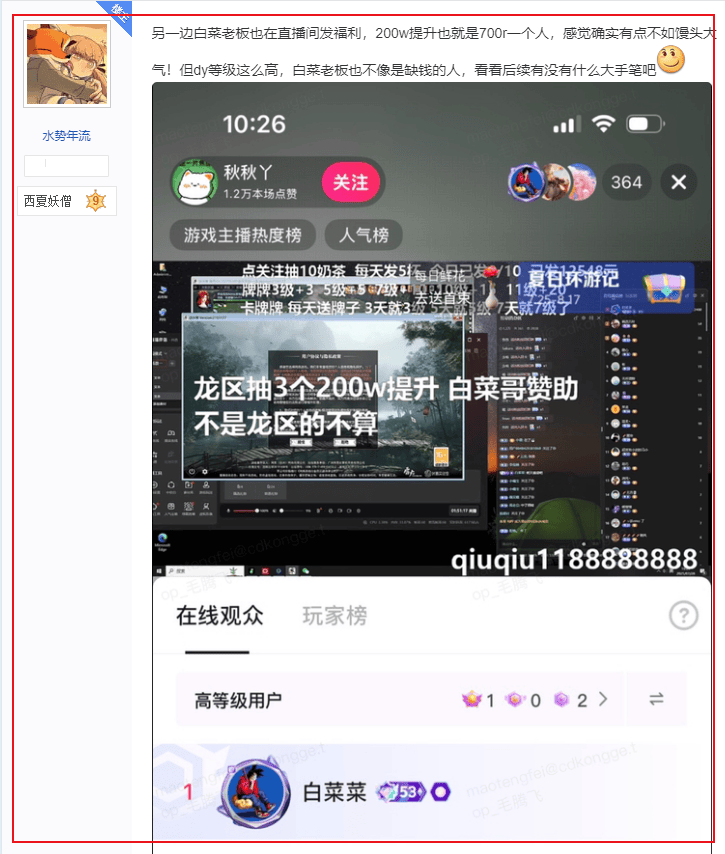Open the profile link of 水势年流

click(66, 135)
